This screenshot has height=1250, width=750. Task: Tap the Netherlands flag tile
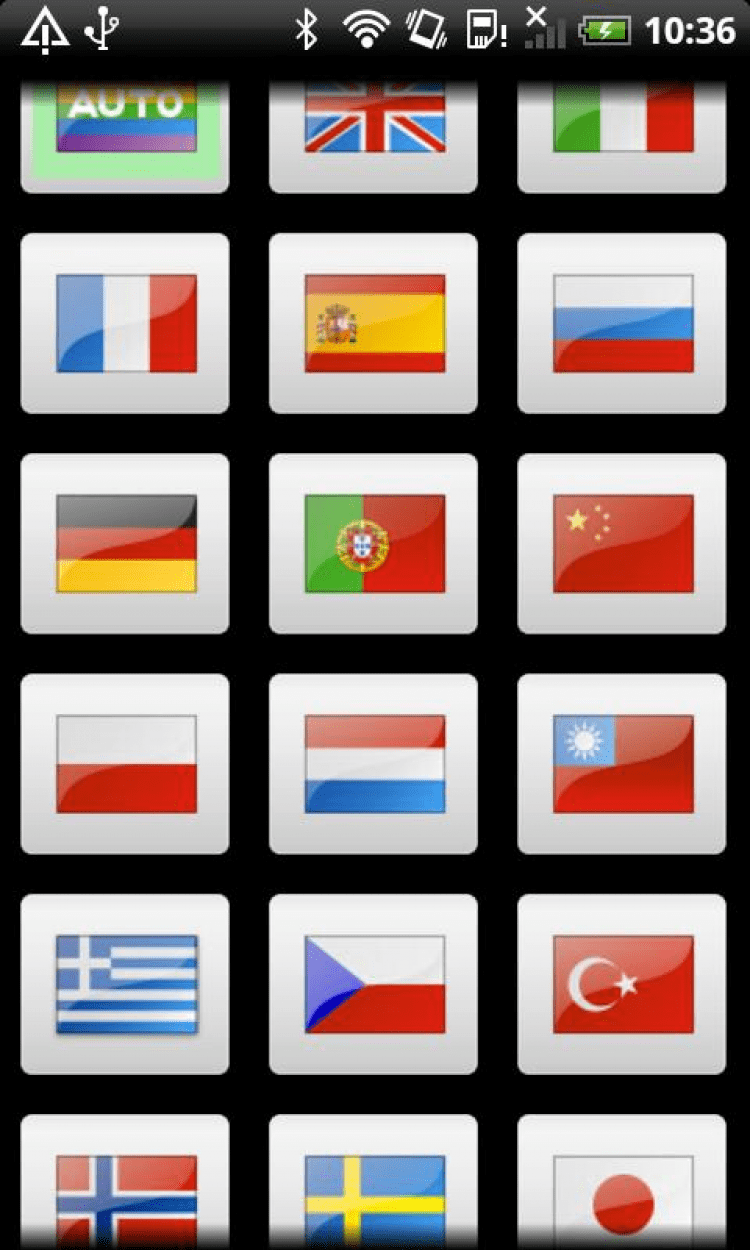coord(373,763)
